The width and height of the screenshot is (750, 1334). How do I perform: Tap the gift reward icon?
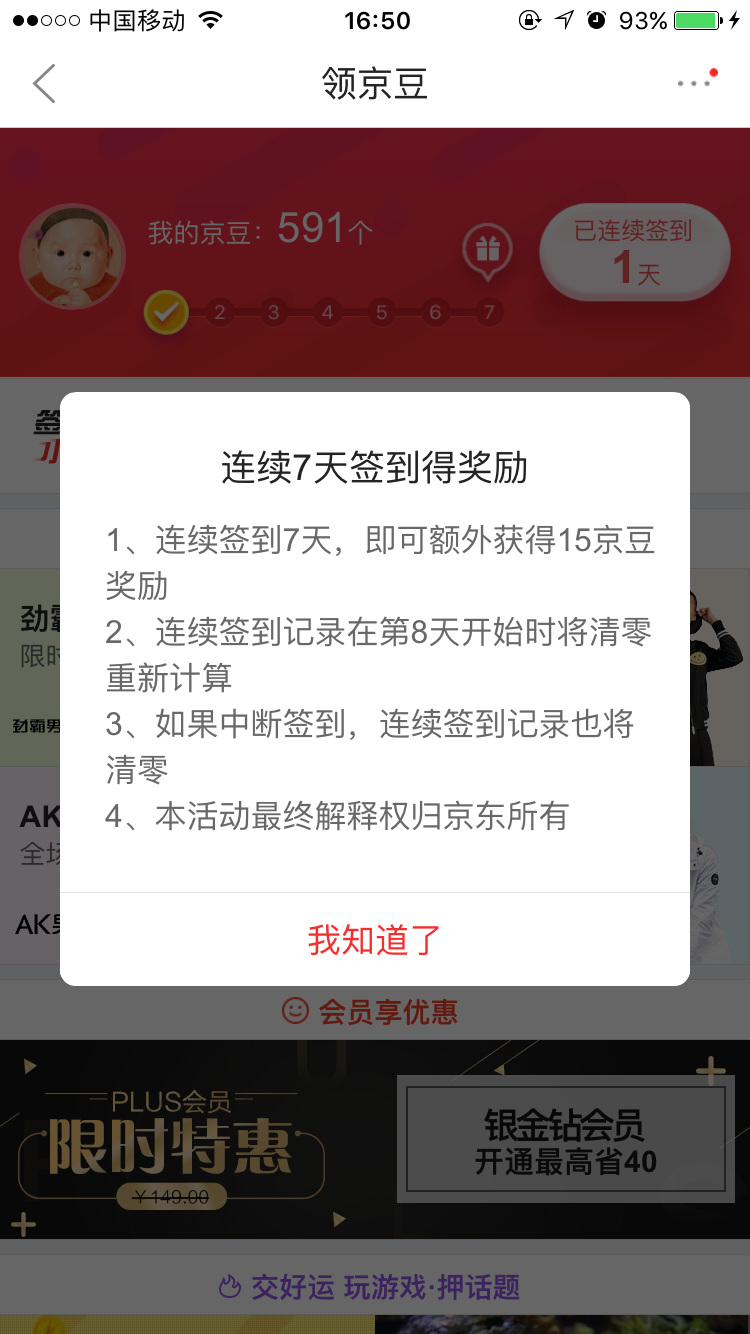click(x=487, y=251)
